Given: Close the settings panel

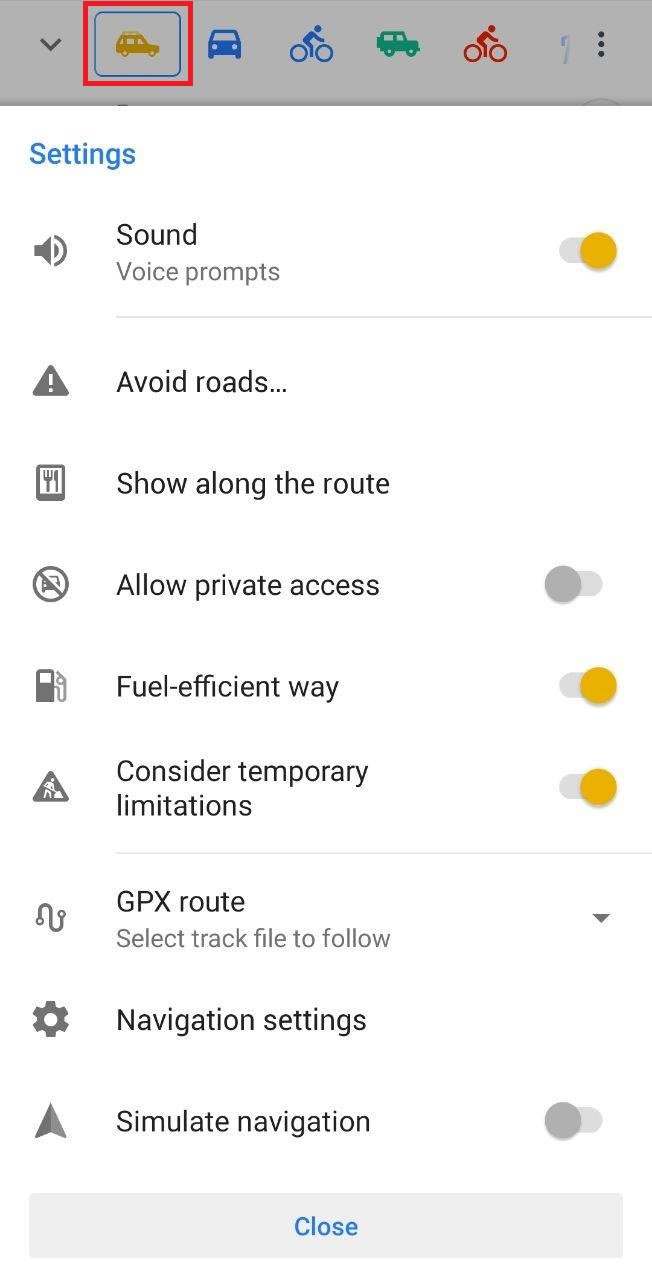Looking at the screenshot, I should point(326,1226).
